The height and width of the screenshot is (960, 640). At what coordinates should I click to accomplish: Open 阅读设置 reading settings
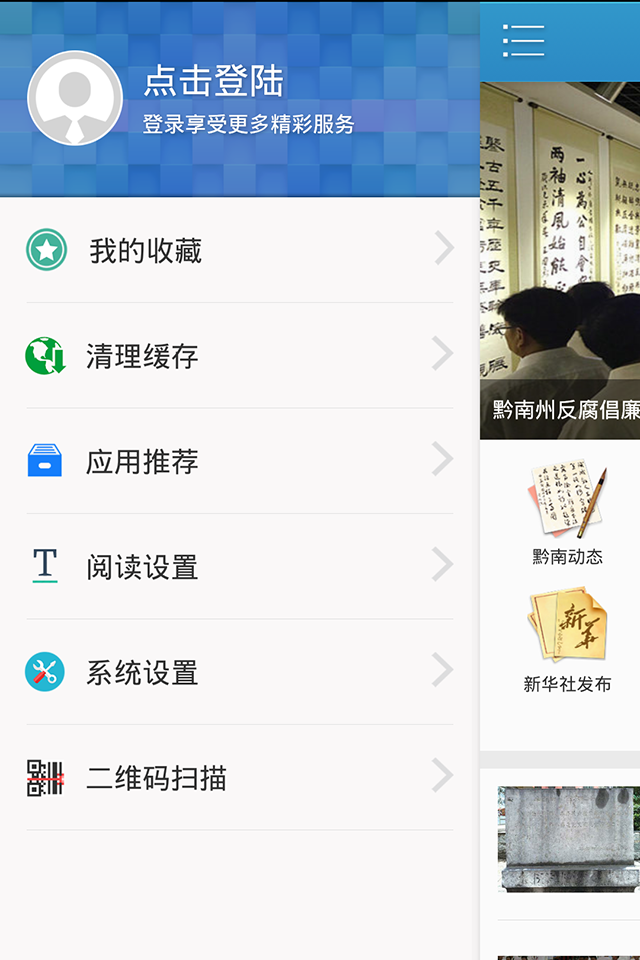click(240, 567)
